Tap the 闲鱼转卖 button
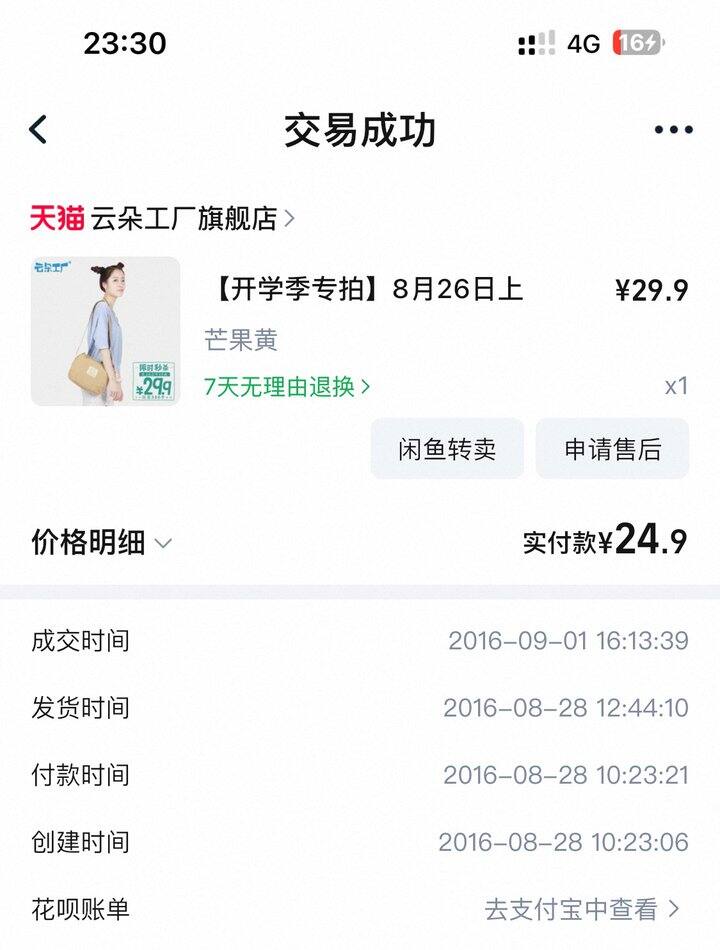 tap(447, 449)
